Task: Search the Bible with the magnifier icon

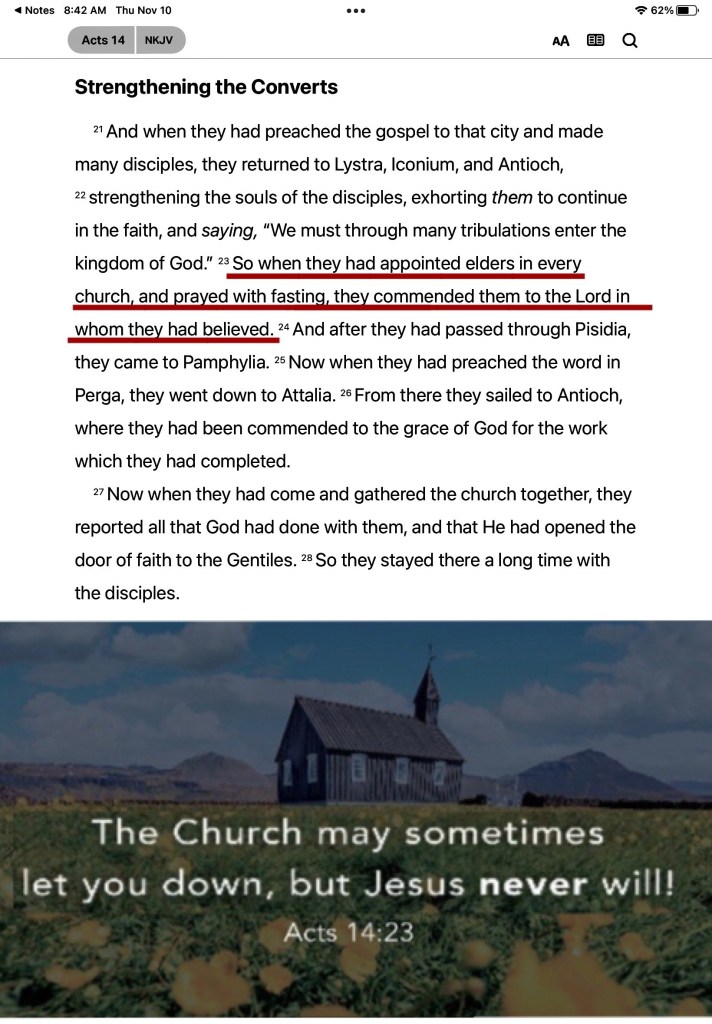Action: click(630, 40)
